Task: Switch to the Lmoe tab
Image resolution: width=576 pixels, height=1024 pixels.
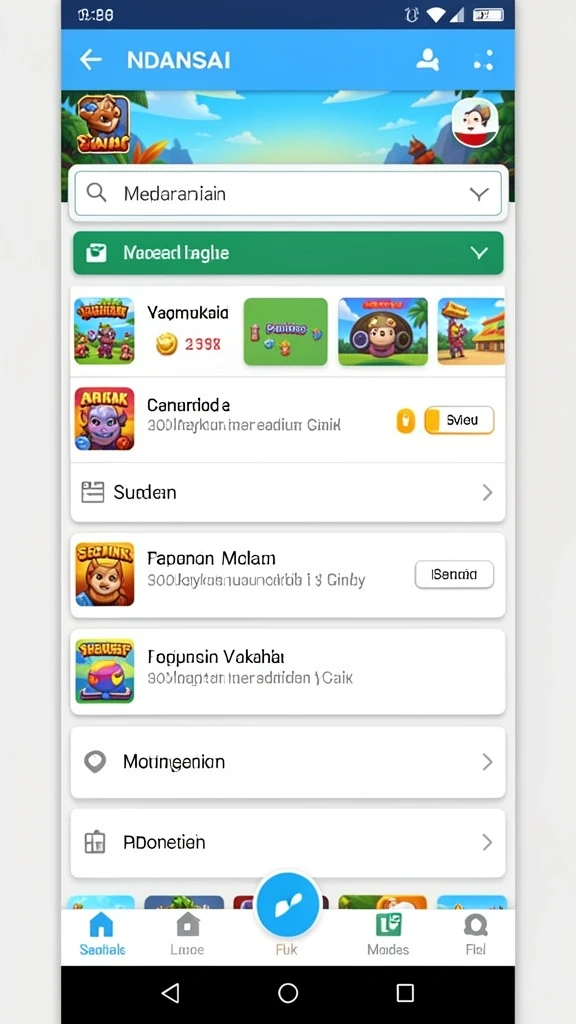Action: pos(187,934)
